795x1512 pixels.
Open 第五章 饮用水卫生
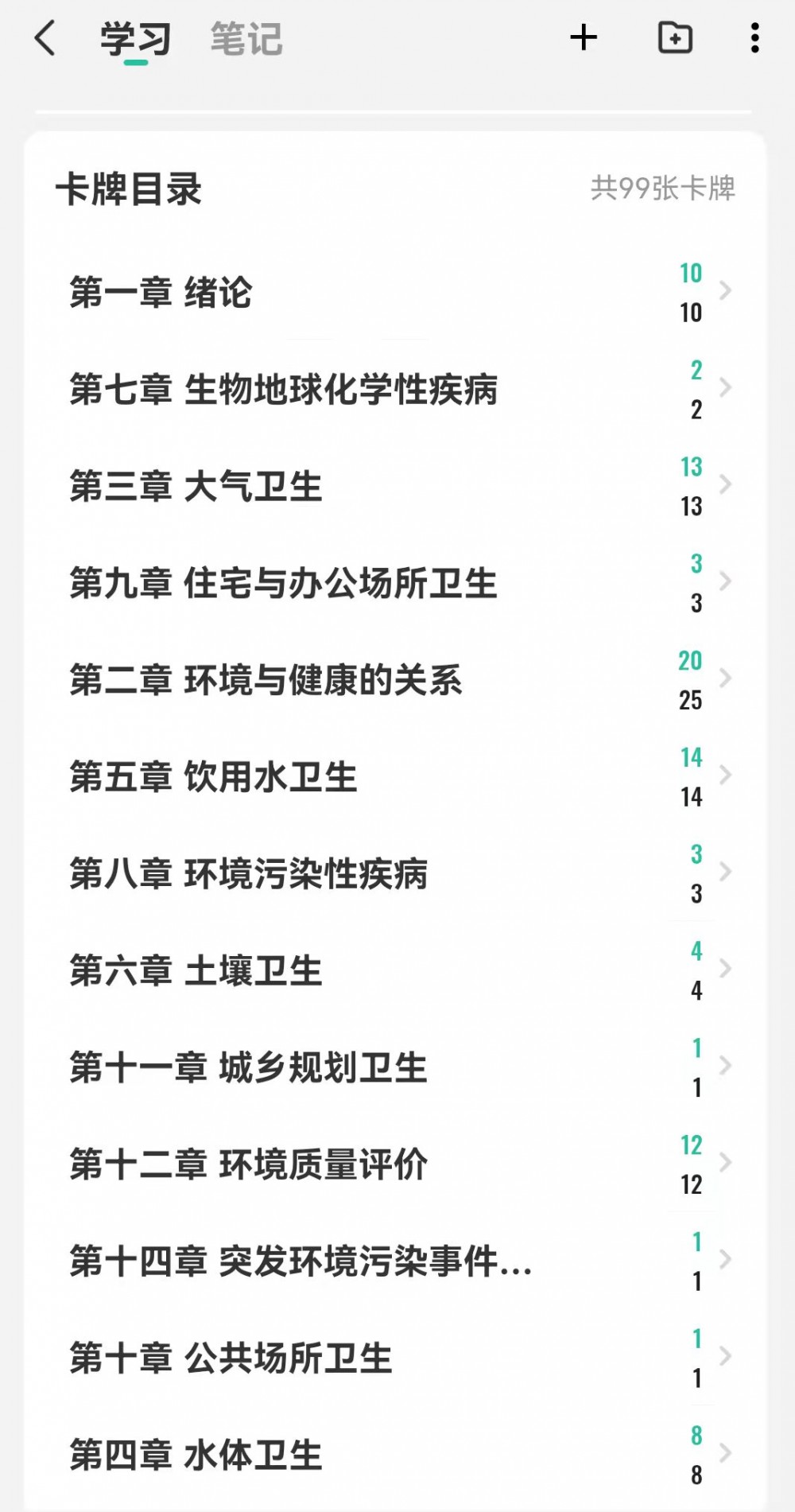coord(395,777)
